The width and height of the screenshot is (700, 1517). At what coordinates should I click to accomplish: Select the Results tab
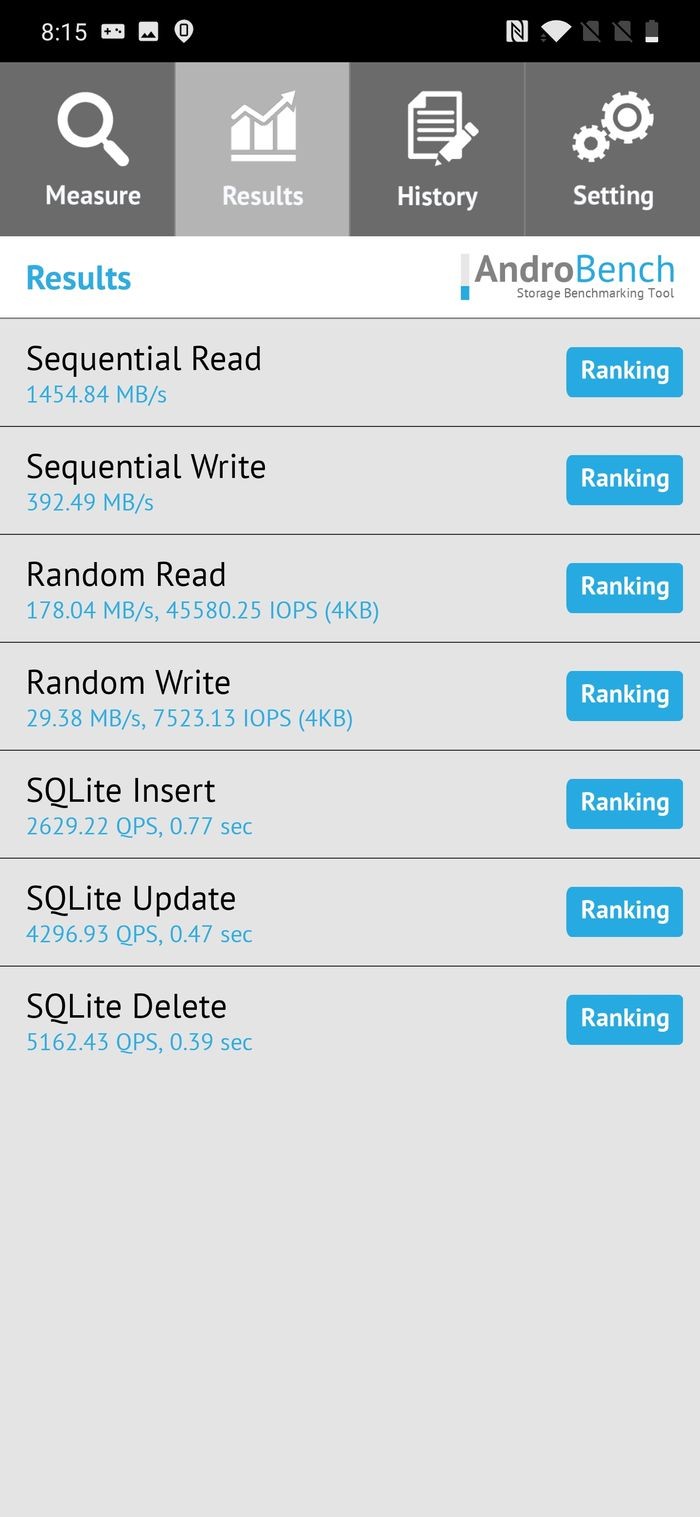coord(262,150)
